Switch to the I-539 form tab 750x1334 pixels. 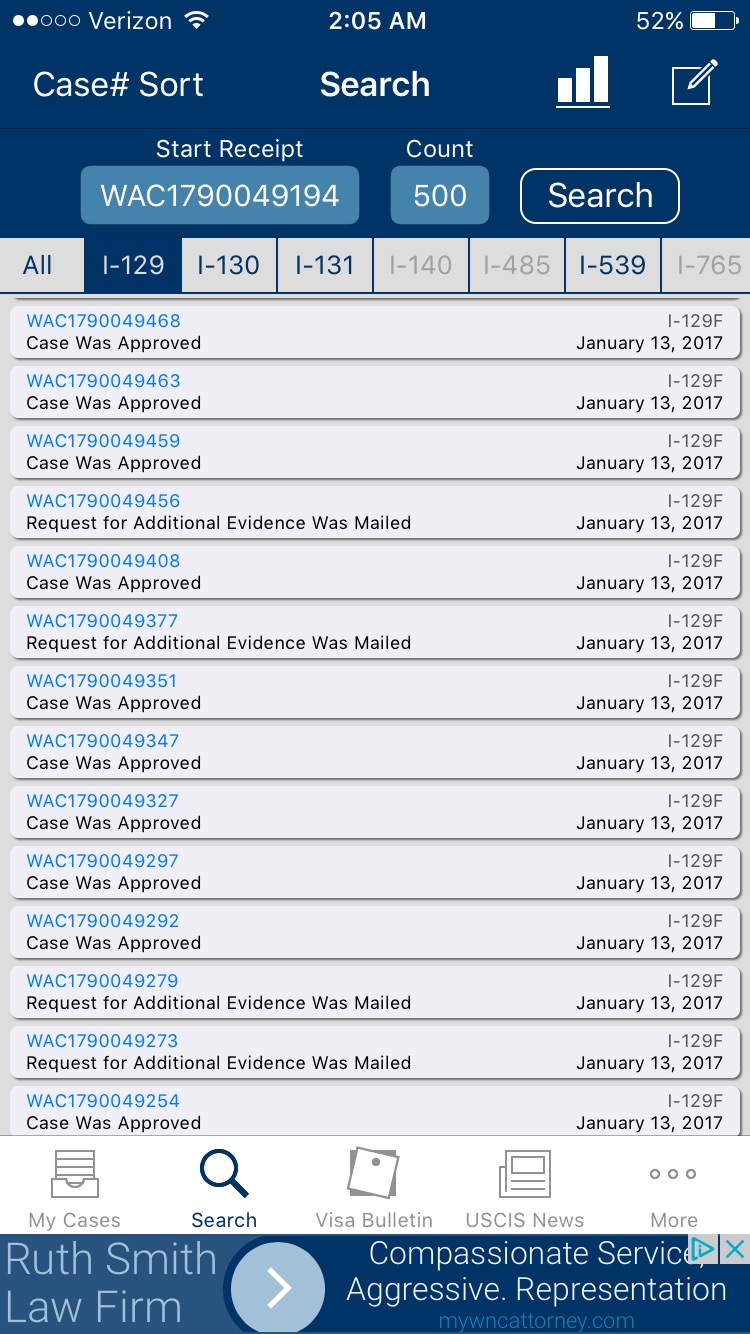[x=612, y=265]
